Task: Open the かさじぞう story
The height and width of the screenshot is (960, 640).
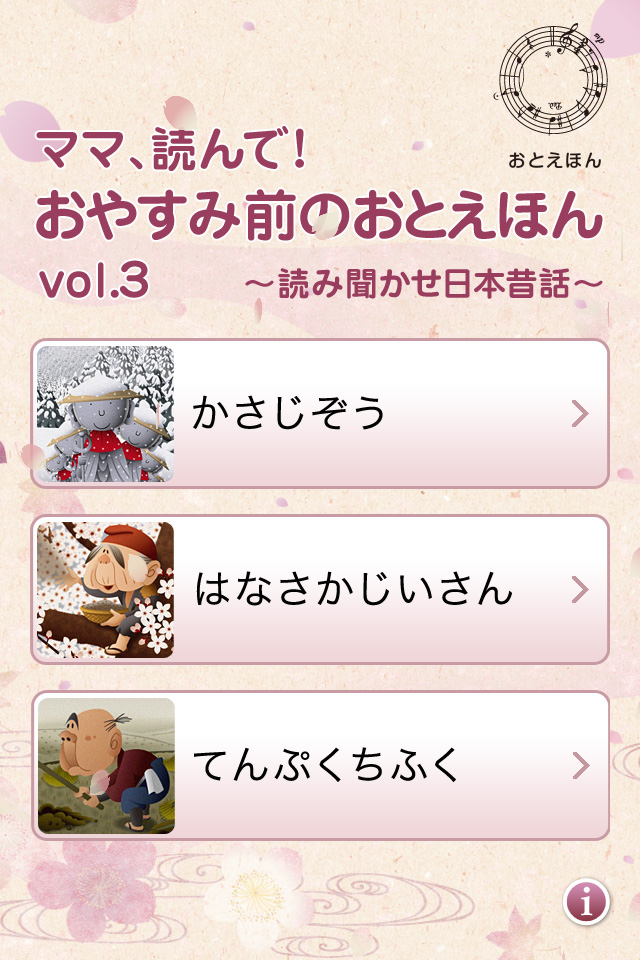Action: click(320, 413)
